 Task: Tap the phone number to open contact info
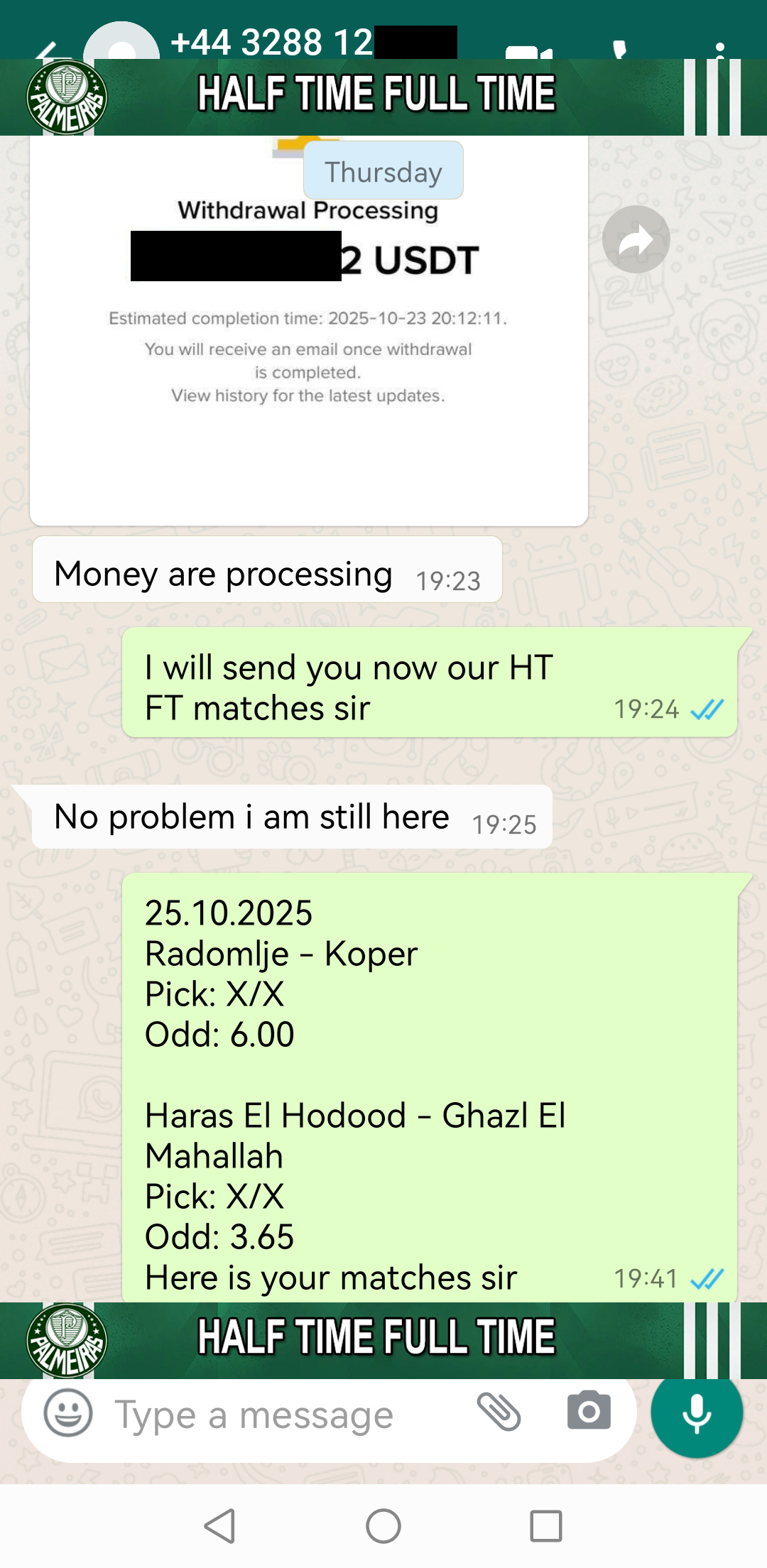click(x=305, y=43)
